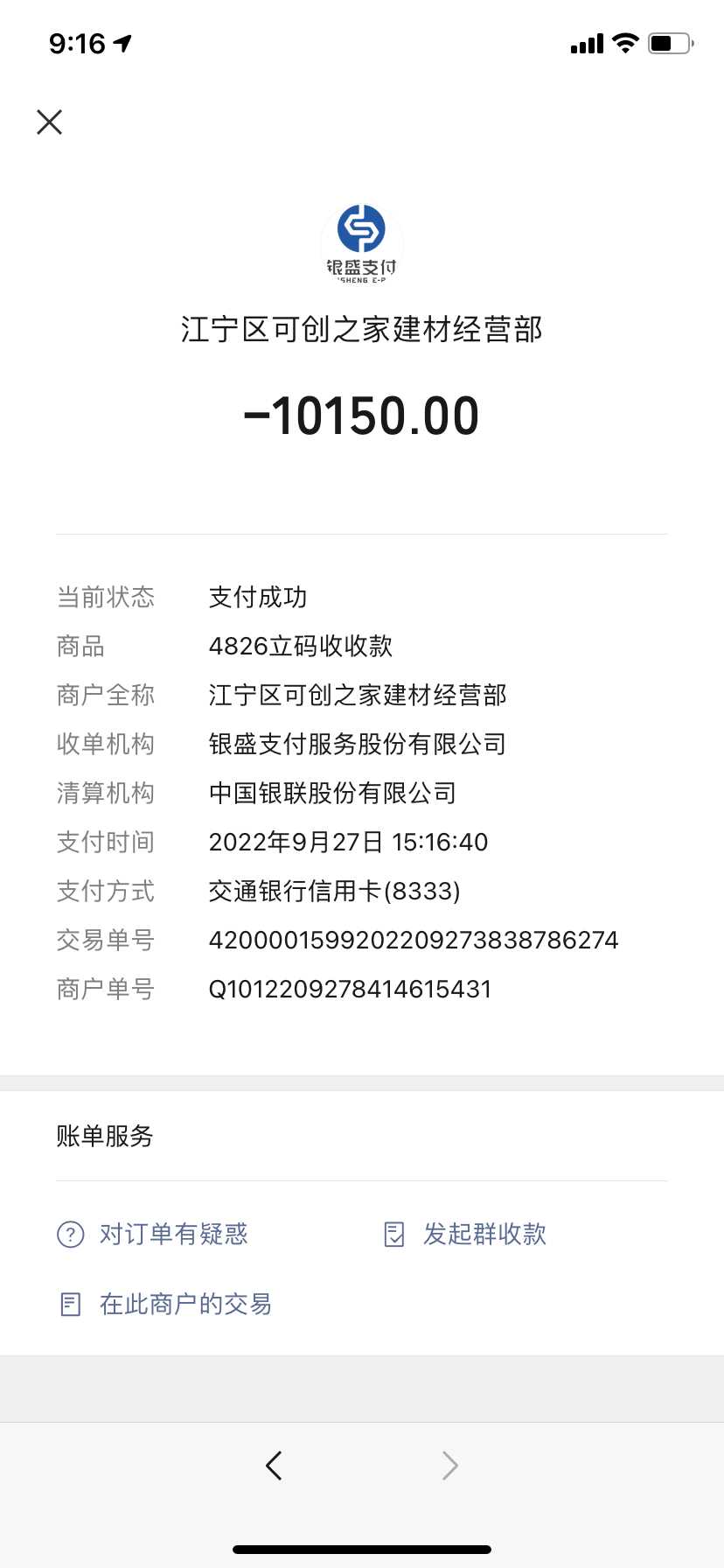Close the payment detail page
The image size is (724, 1568).
[x=50, y=122]
